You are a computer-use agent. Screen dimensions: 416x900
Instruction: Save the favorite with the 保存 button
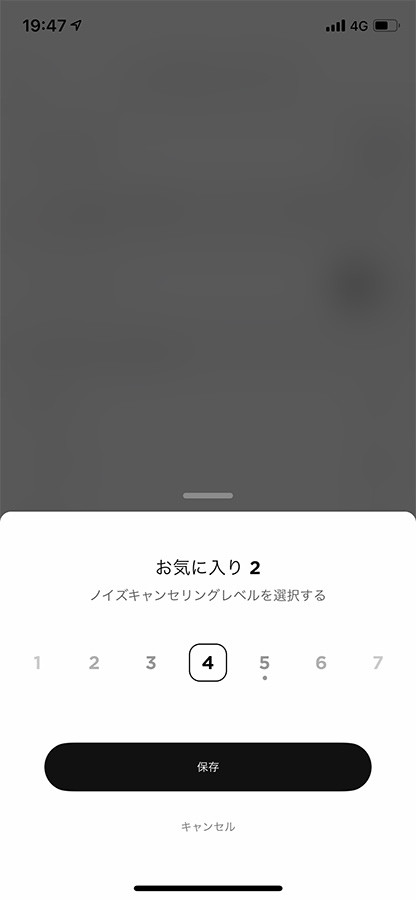pyautogui.click(x=208, y=767)
